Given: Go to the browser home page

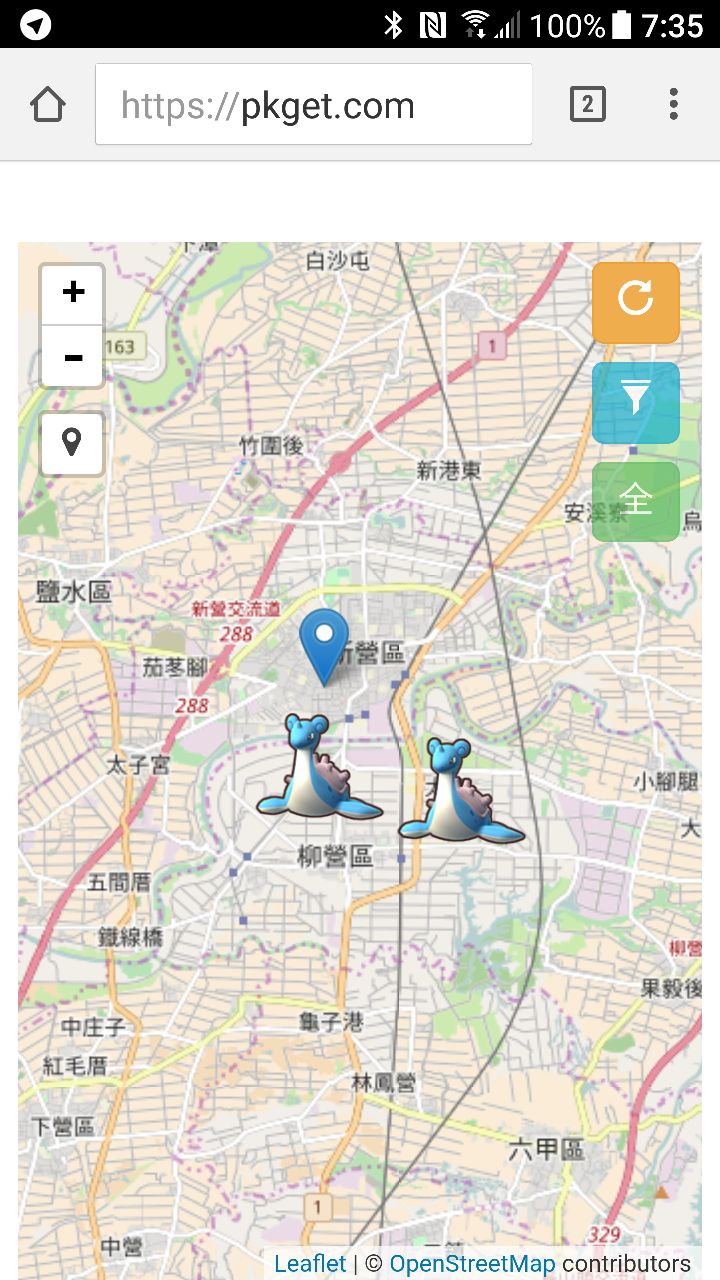Looking at the screenshot, I should [48, 105].
